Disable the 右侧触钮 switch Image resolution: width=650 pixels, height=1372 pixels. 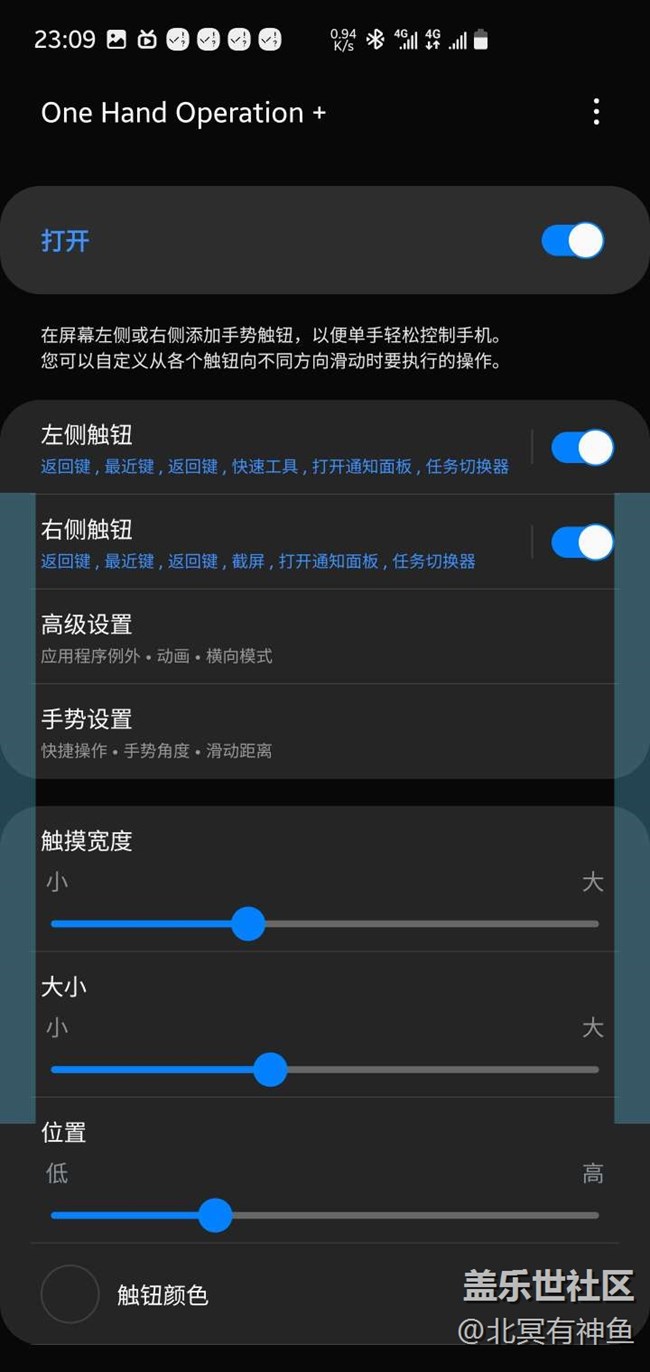point(582,542)
